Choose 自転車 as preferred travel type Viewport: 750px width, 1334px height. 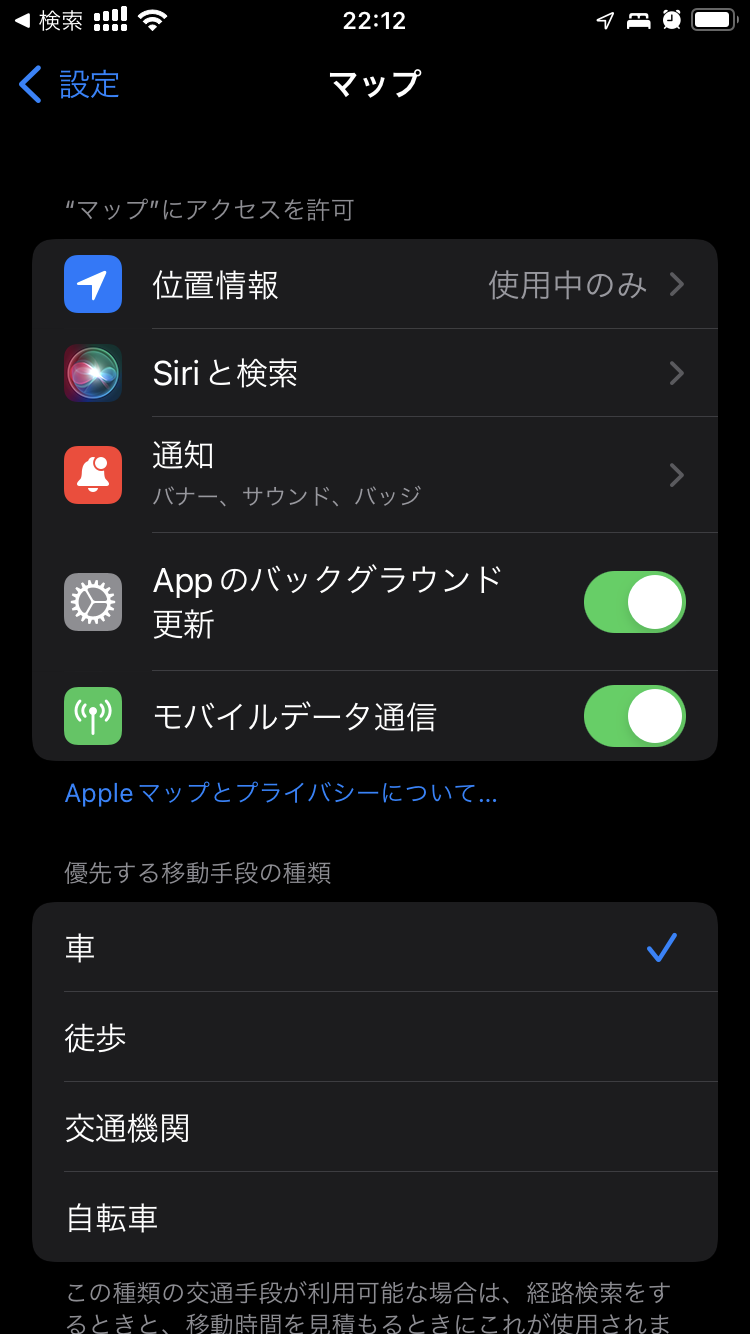pos(375,1217)
